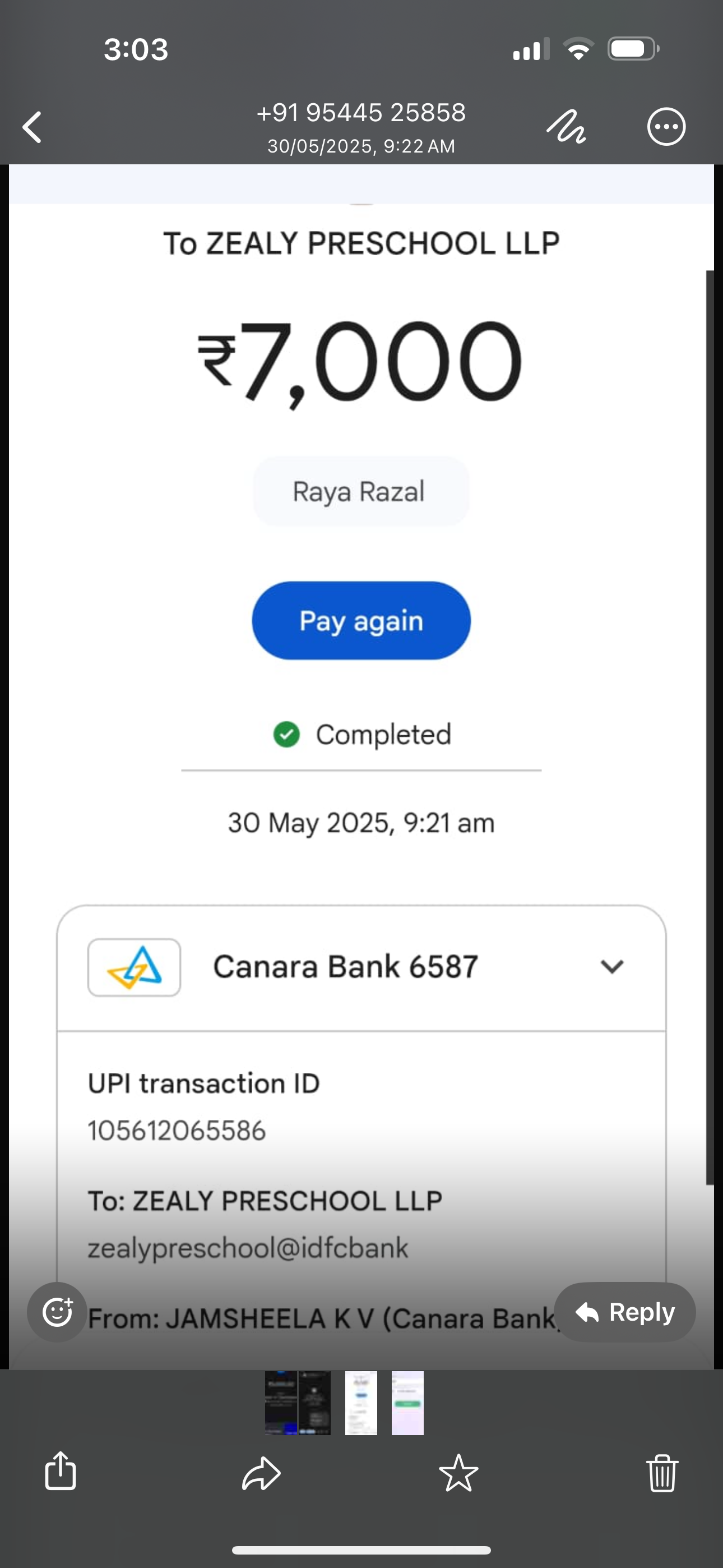
Task: Open the more options menu
Action: click(x=666, y=127)
